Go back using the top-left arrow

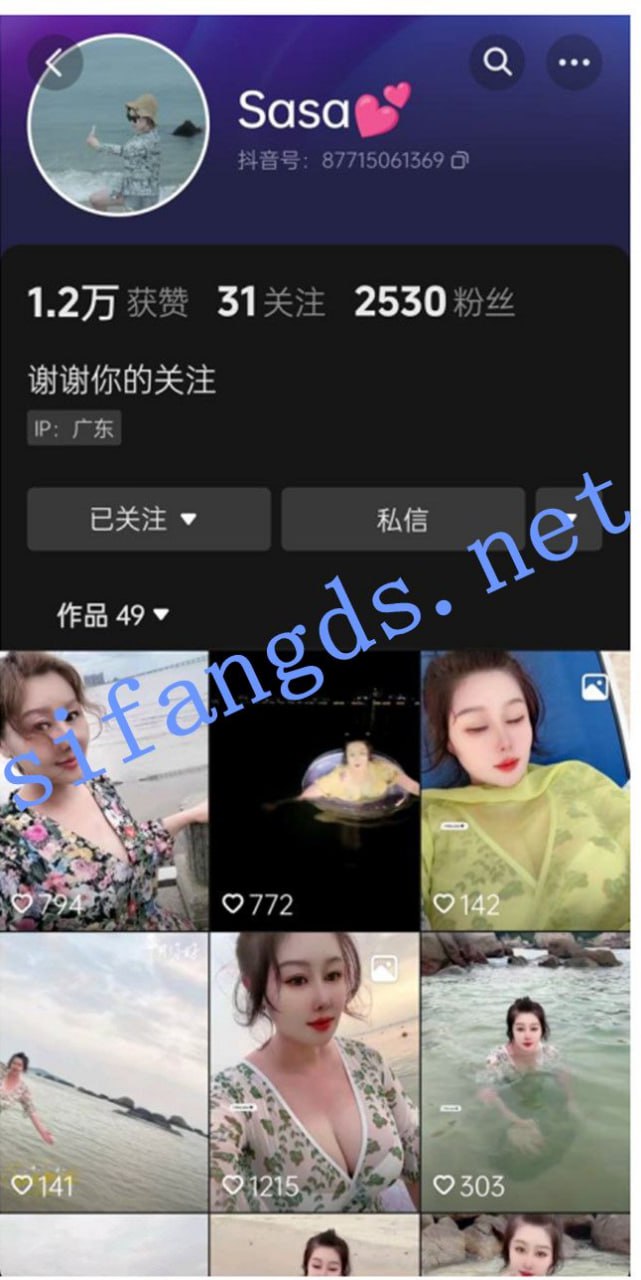(x=54, y=63)
